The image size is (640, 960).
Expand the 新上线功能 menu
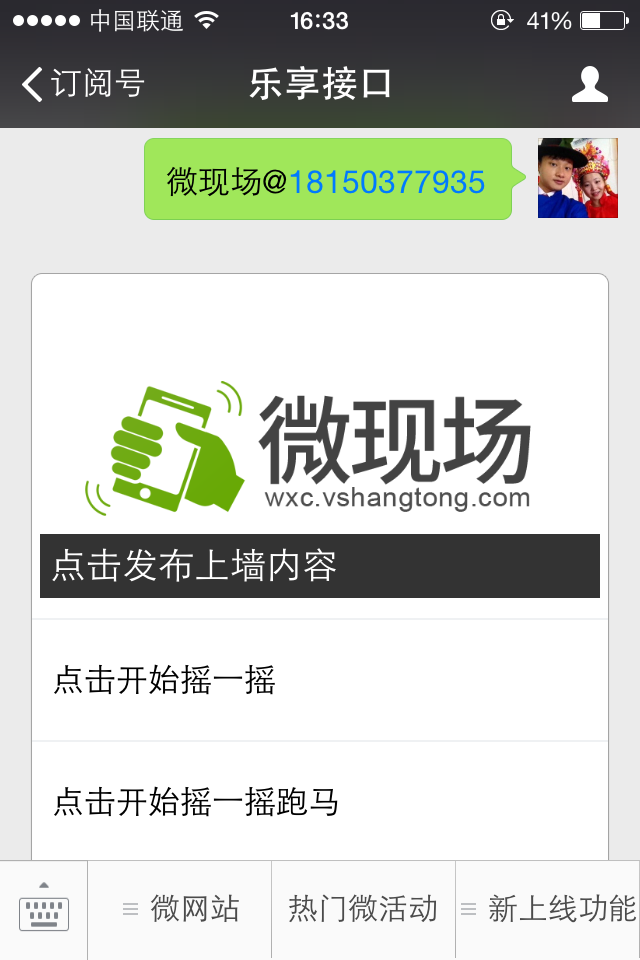[x=548, y=910]
